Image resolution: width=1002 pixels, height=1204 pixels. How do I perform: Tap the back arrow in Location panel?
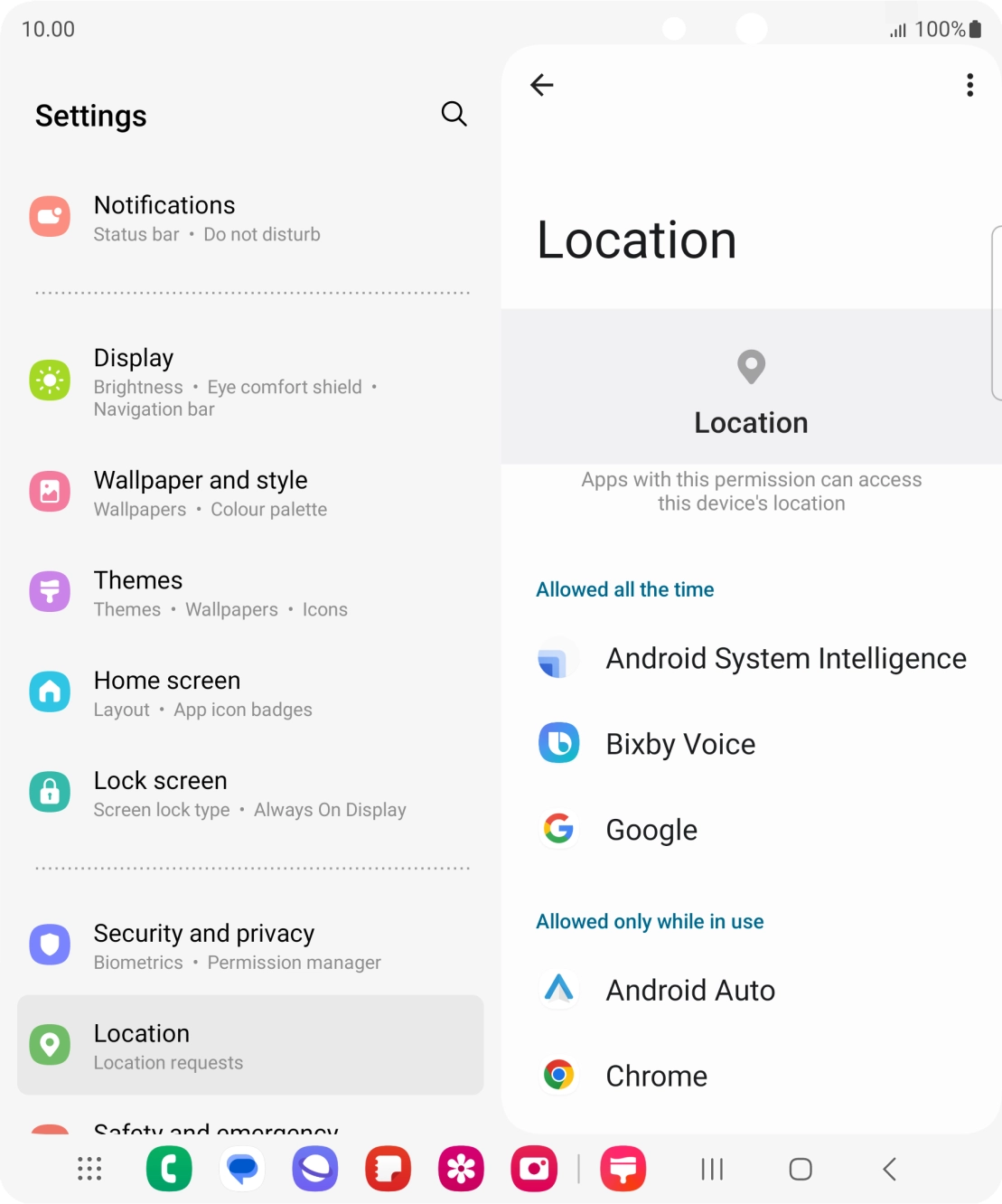[542, 84]
